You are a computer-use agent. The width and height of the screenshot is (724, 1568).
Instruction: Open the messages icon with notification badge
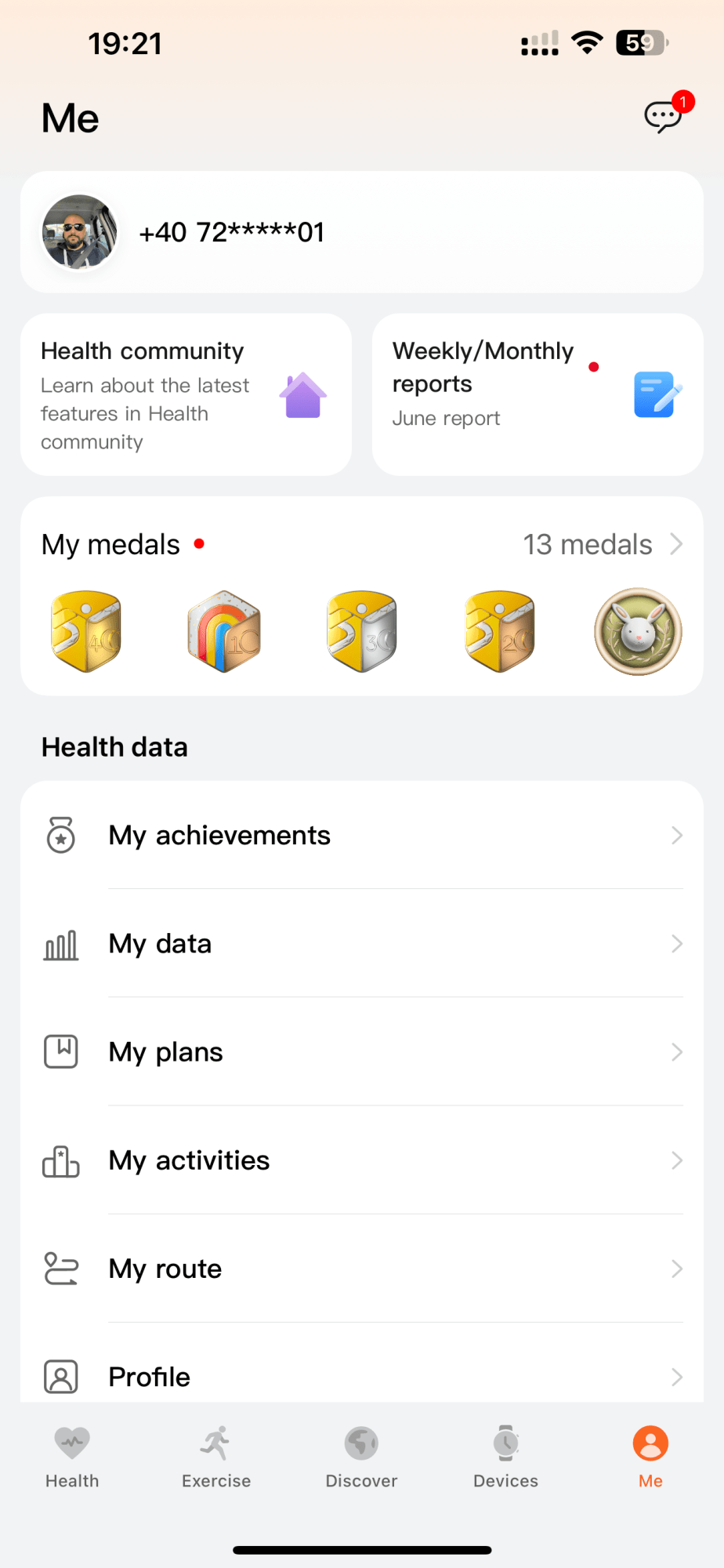click(663, 118)
